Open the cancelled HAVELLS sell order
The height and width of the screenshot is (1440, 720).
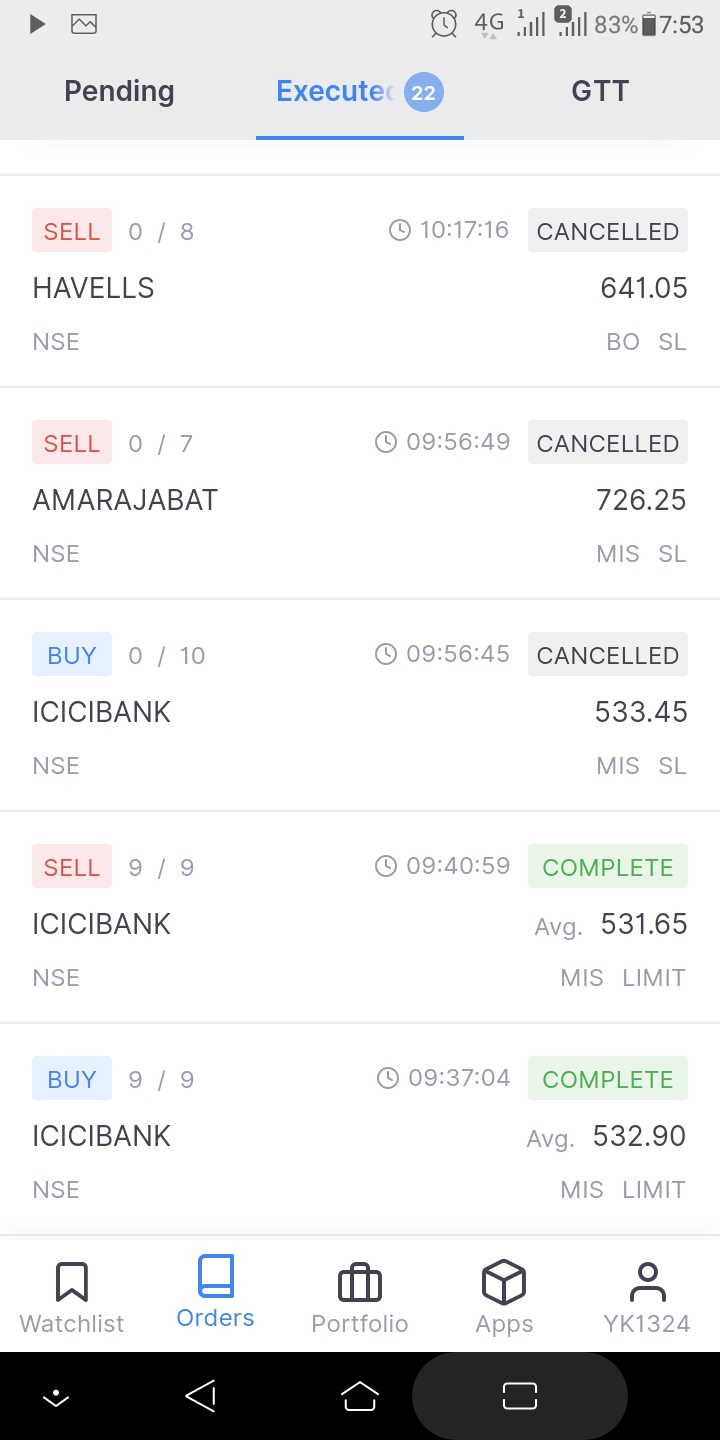(359, 287)
